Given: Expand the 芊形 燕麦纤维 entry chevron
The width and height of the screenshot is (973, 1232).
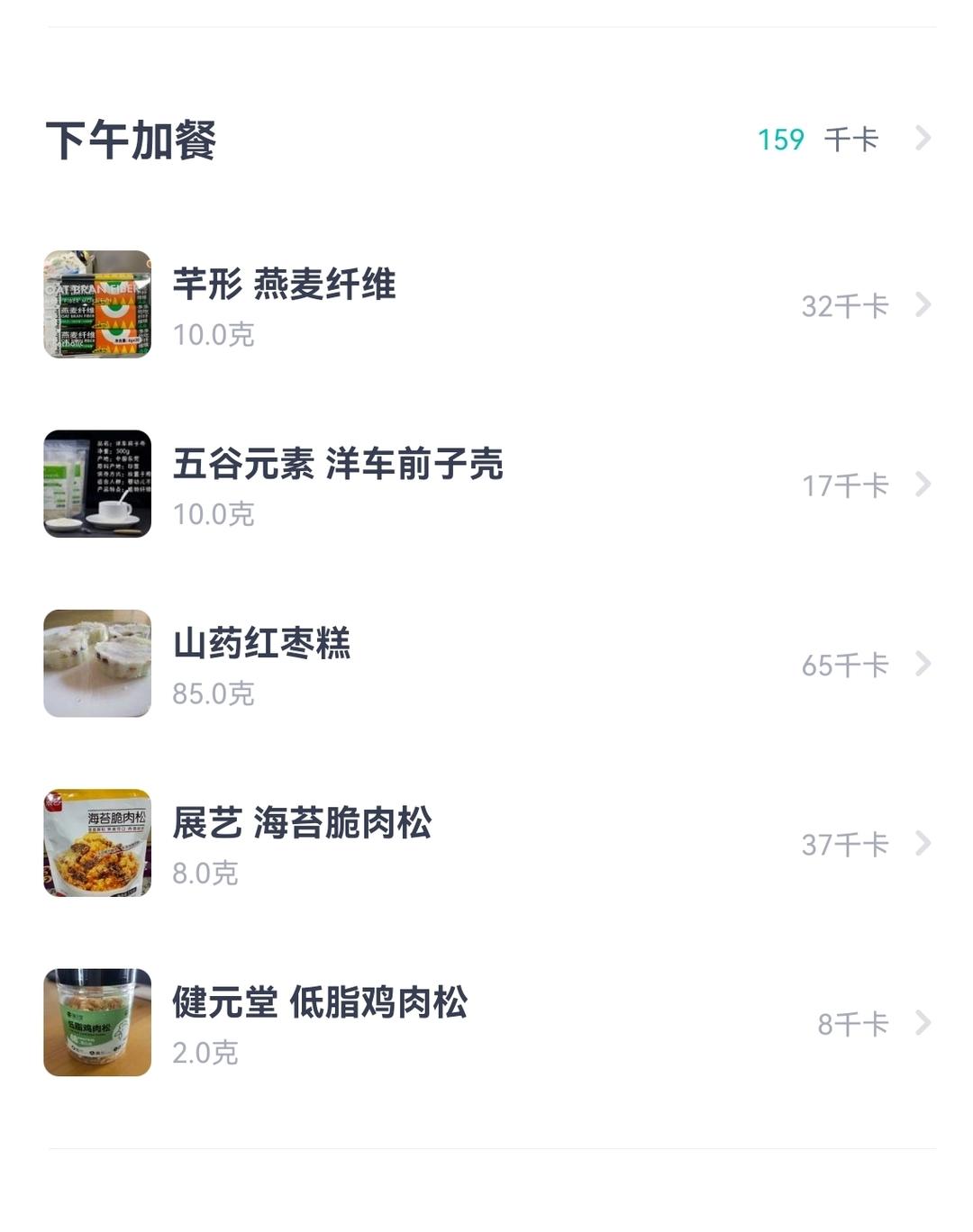Looking at the screenshot, I should tap(924, 305).
